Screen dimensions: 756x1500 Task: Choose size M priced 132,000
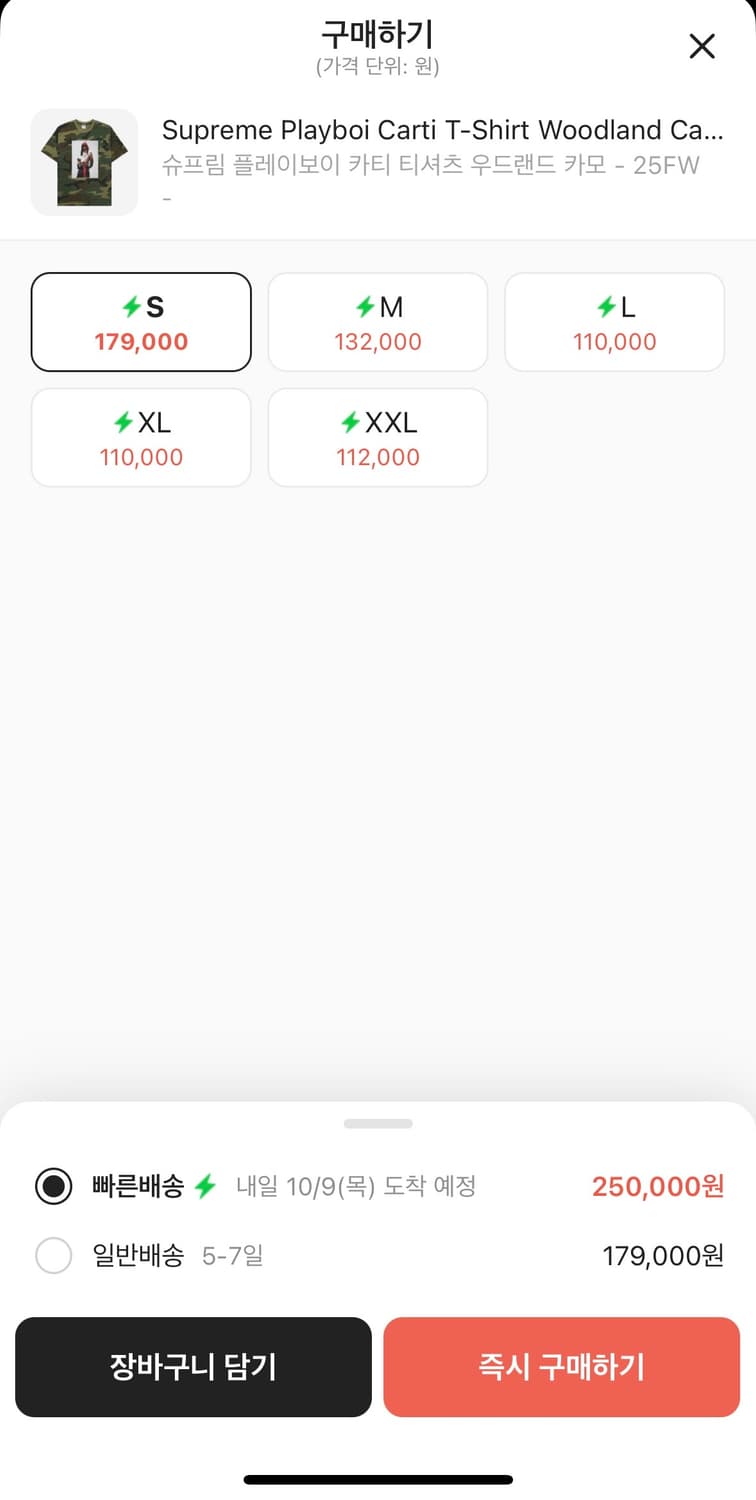[x=378, y=322]
